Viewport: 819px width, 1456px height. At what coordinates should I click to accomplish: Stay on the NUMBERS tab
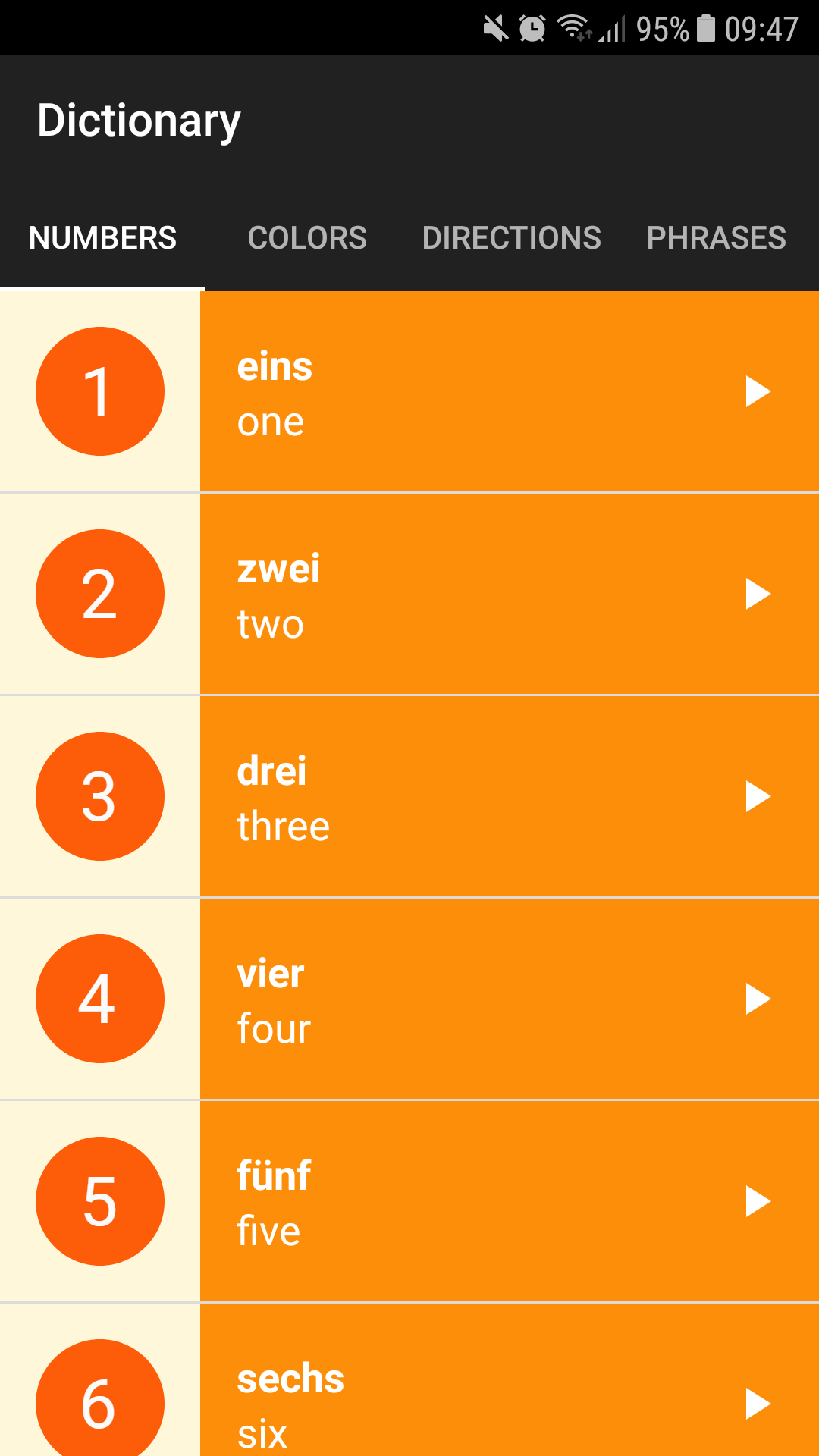click(102, 237)
